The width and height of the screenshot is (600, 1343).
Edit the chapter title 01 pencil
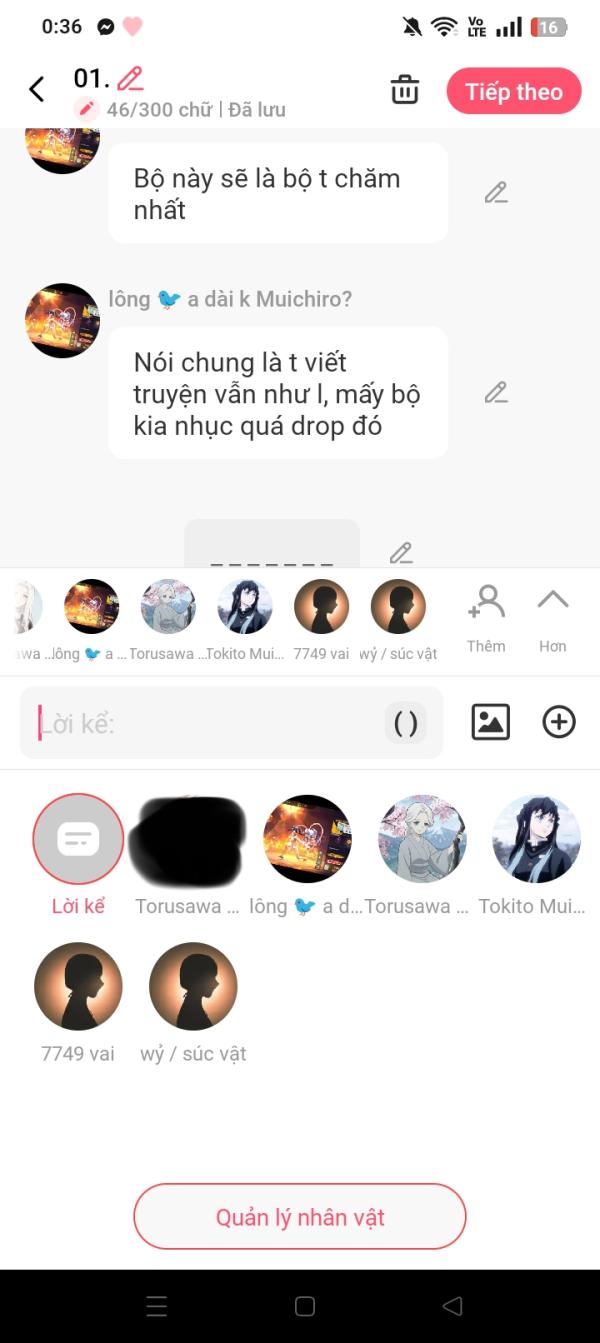click(x=130, y=78)
